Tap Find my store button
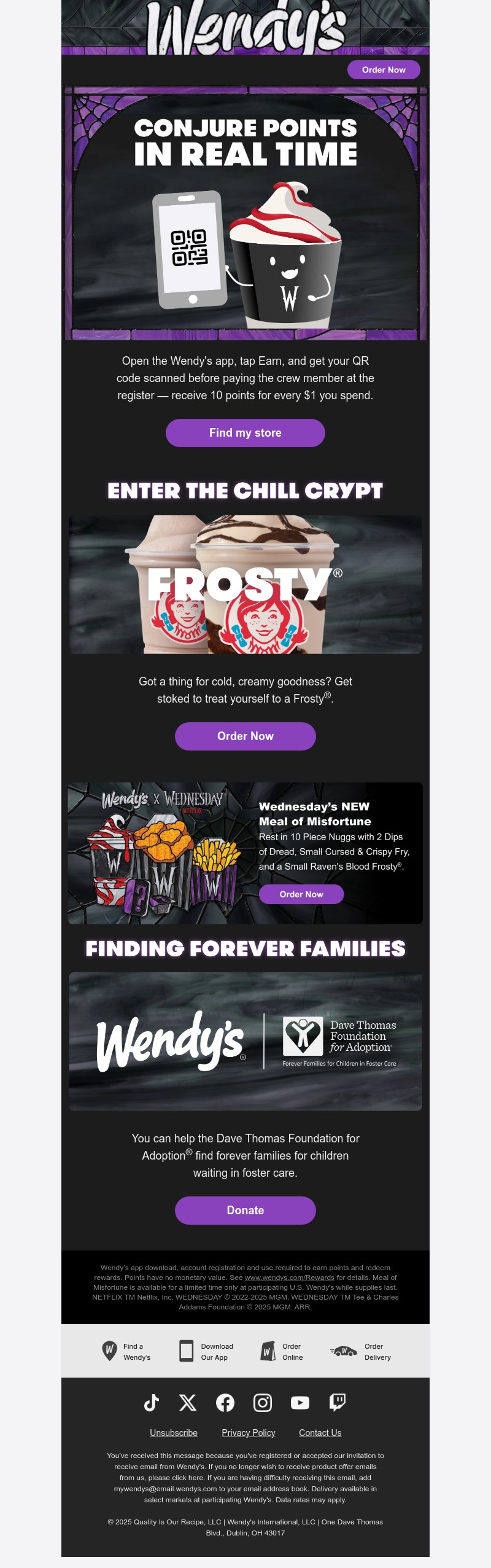The image size is (491, 1568). pyautogui.click(x=245, y=433)
